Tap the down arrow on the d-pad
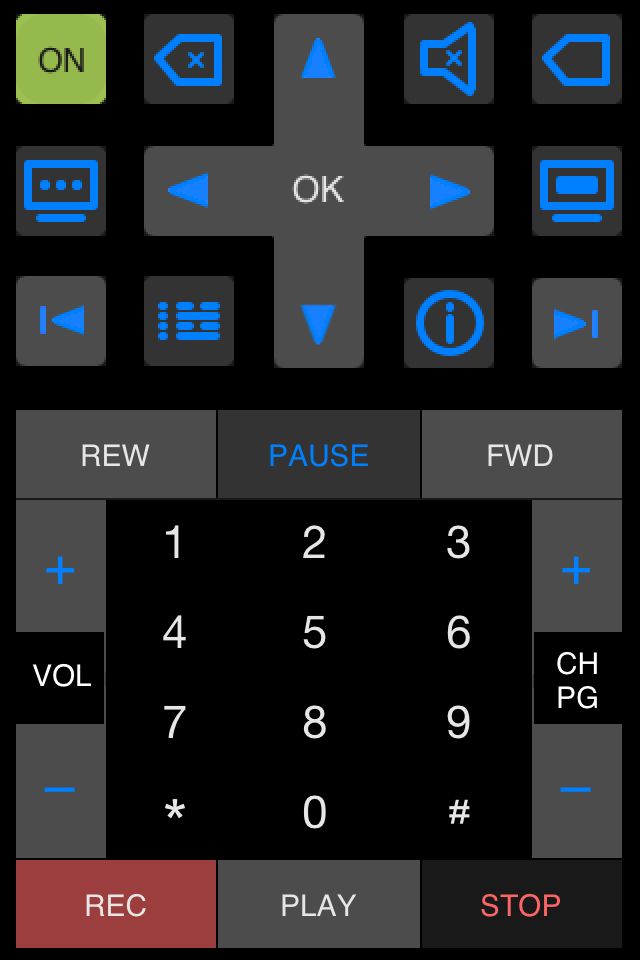Screen dimensions: 640x960 318,322
